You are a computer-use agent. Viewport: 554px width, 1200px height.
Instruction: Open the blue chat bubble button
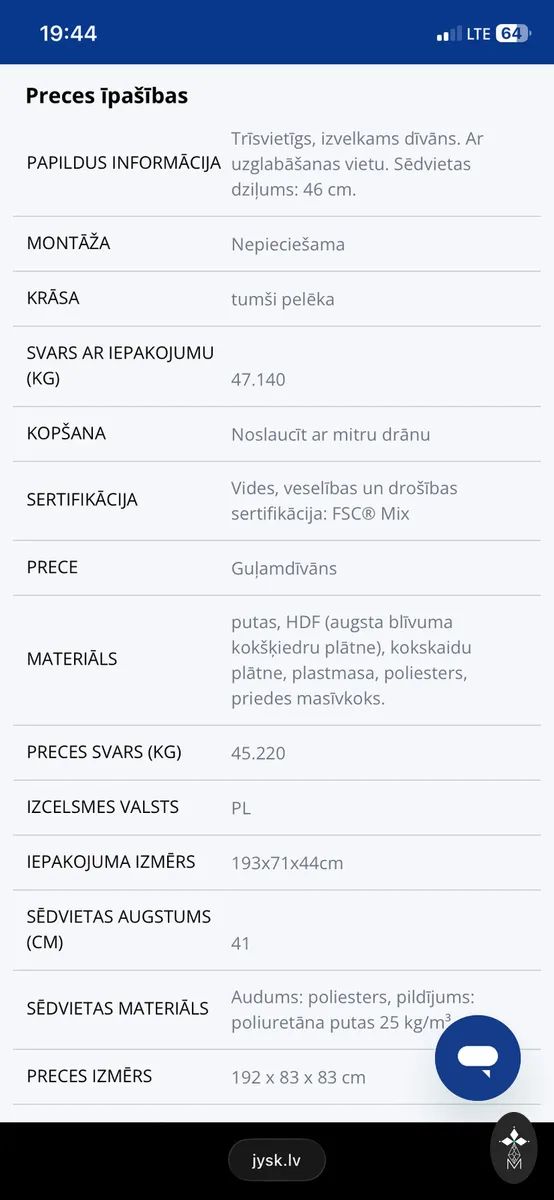coord(478,1058)
